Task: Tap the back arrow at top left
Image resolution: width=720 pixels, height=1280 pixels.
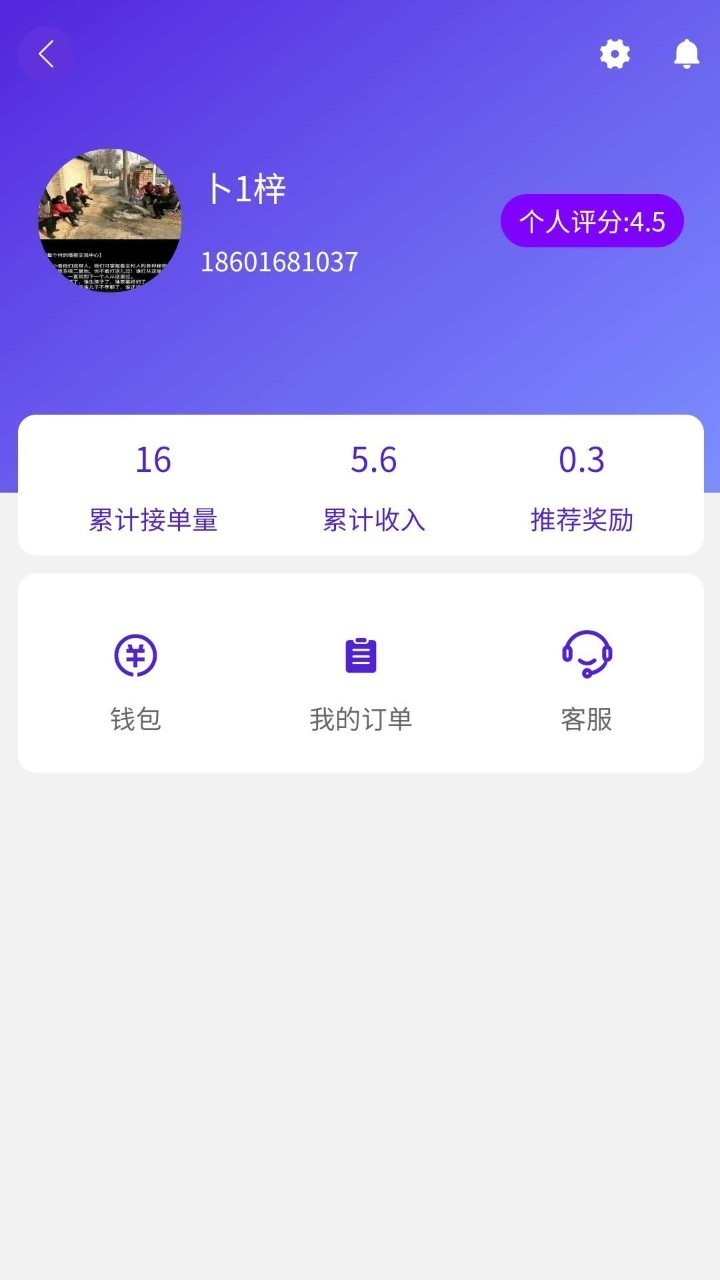Action: (x=45, y=54)
